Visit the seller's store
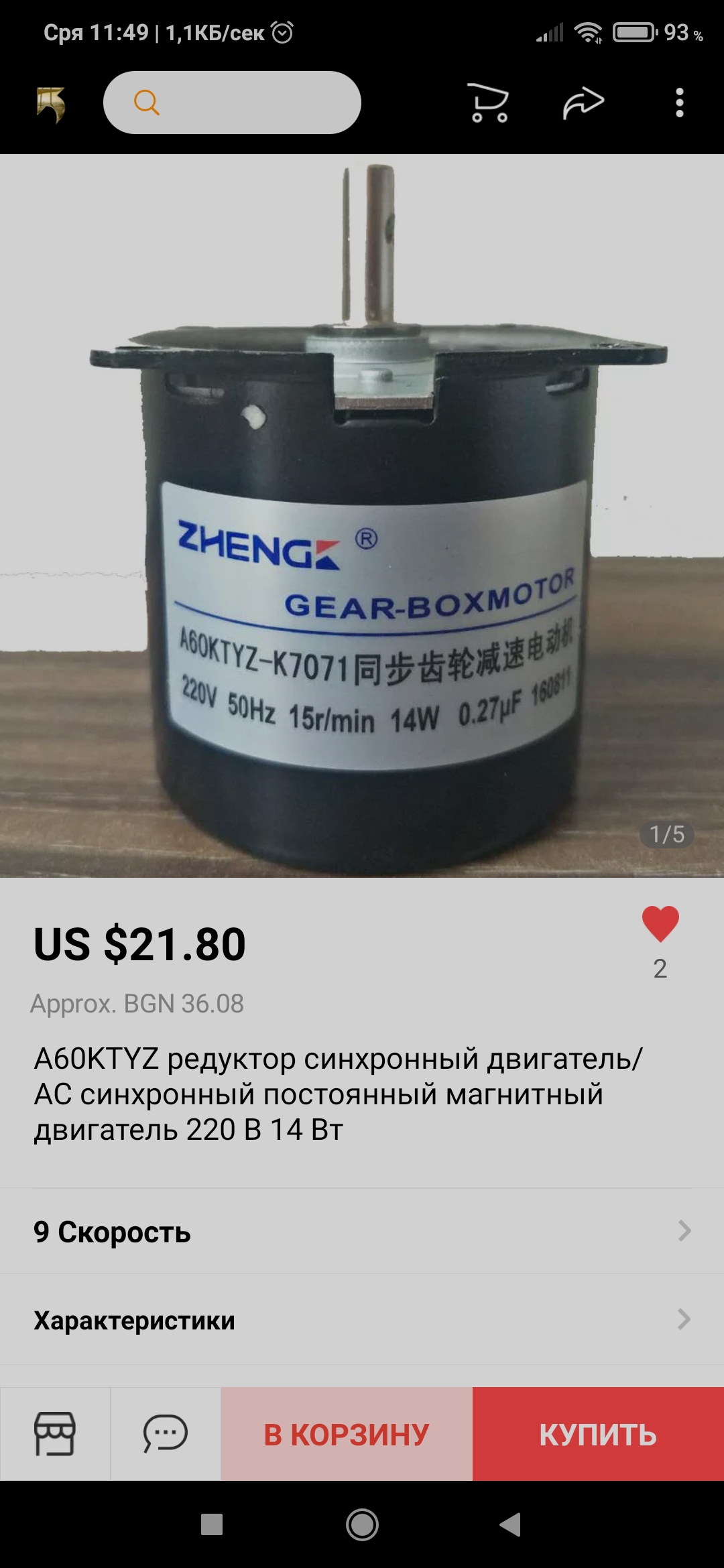This screenshot has height=1568, width=724. 55,1433
